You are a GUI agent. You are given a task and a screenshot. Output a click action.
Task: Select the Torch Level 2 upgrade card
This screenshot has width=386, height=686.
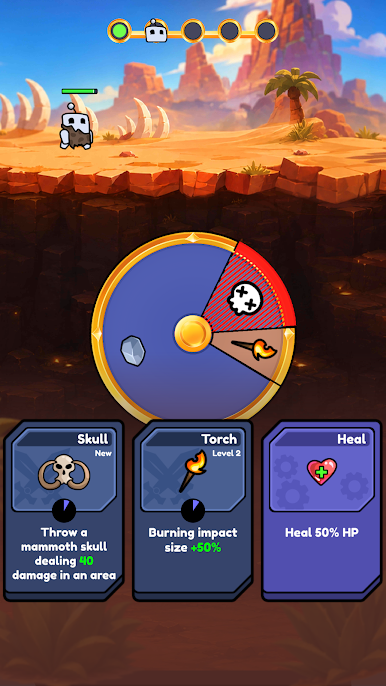193,510
